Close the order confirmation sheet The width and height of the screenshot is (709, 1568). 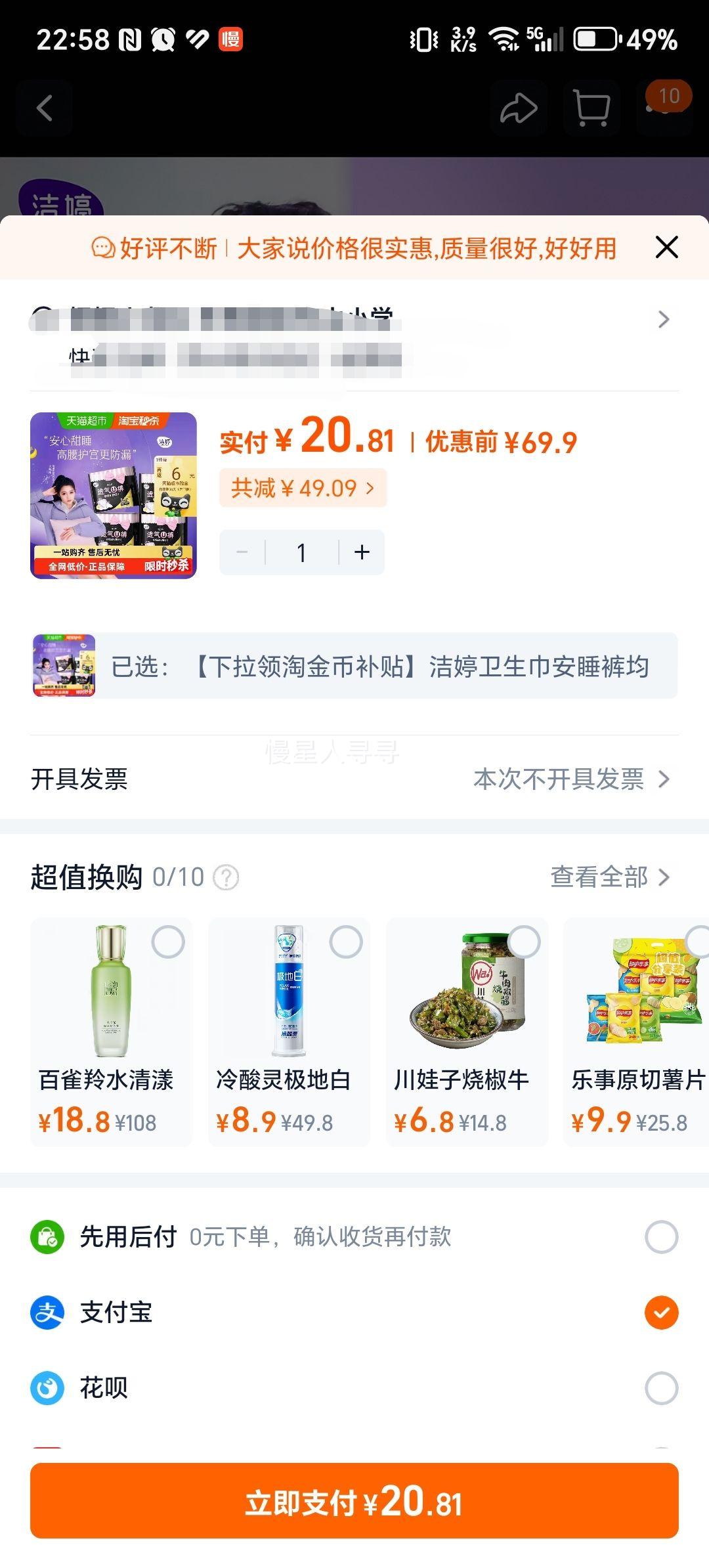pos(666,248)
